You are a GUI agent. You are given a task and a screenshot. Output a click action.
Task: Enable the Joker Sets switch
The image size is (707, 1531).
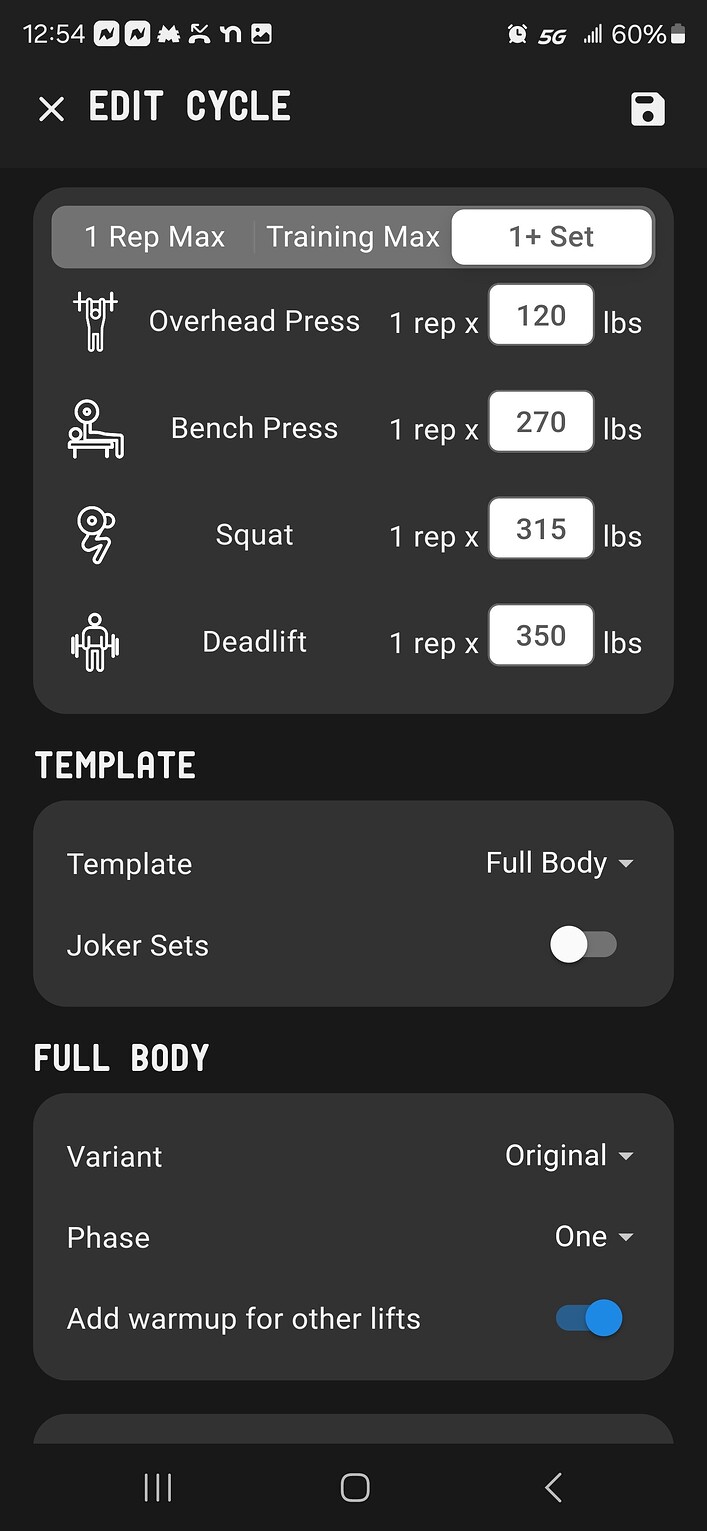pyautogui.click(x=584, y=945)
